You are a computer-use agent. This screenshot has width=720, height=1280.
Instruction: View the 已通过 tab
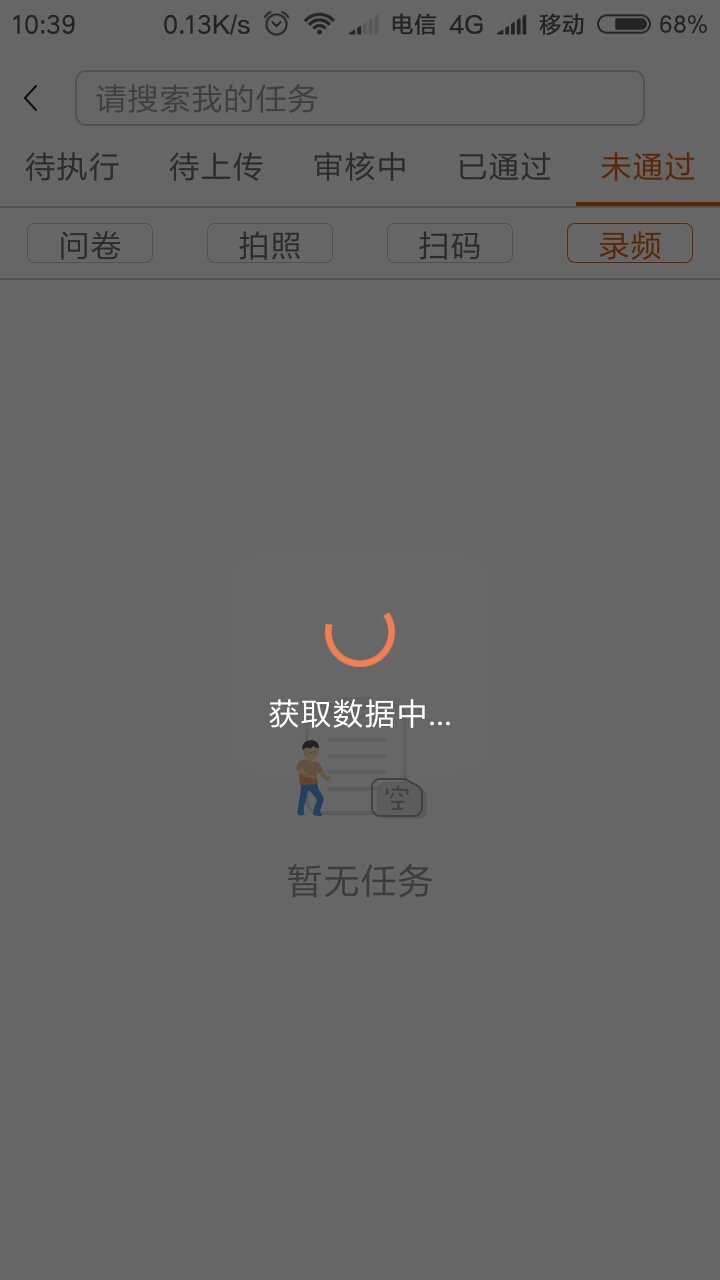(x=504, y=167)
